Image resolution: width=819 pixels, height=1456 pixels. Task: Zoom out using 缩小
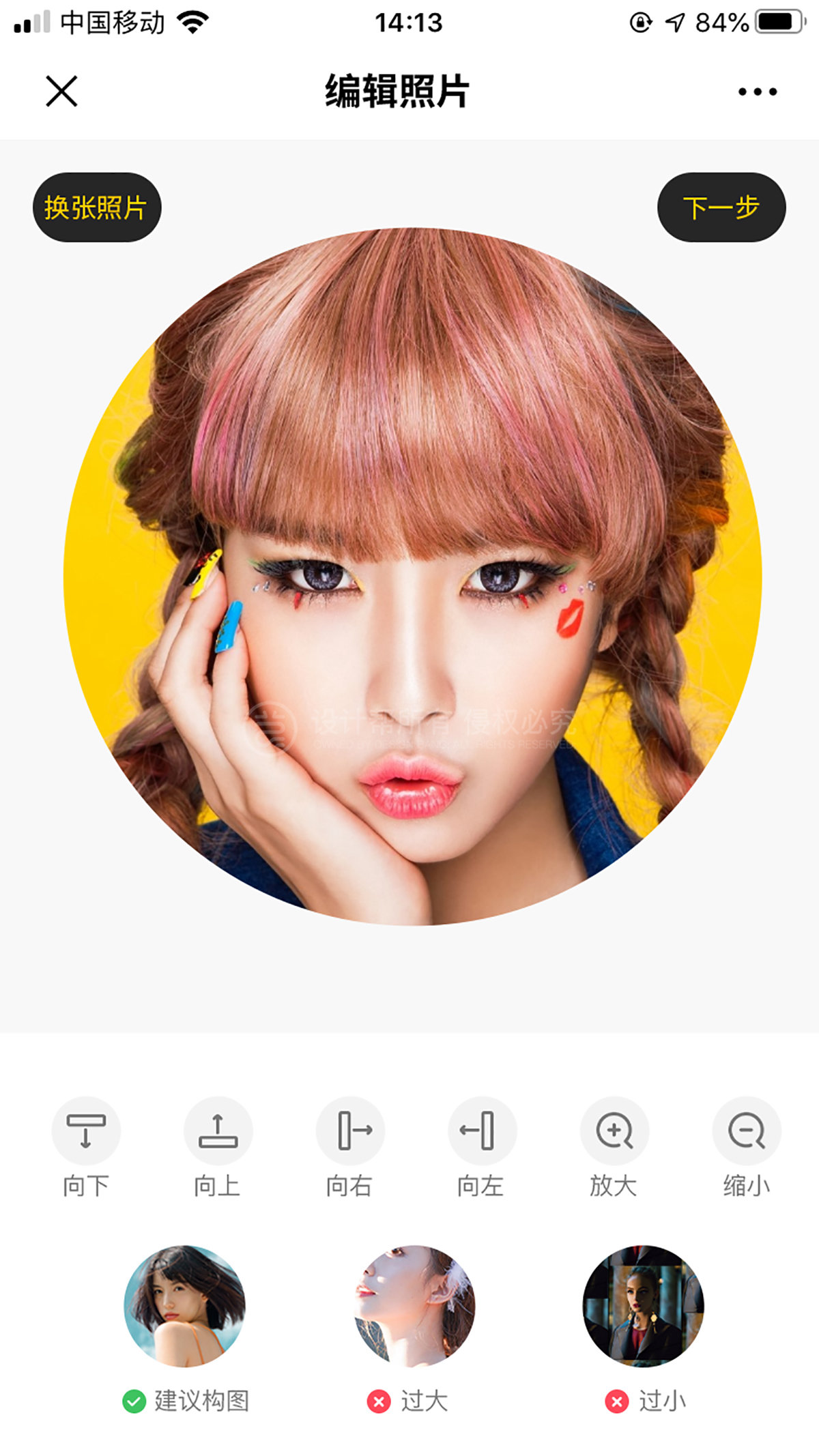point(747,1131)
